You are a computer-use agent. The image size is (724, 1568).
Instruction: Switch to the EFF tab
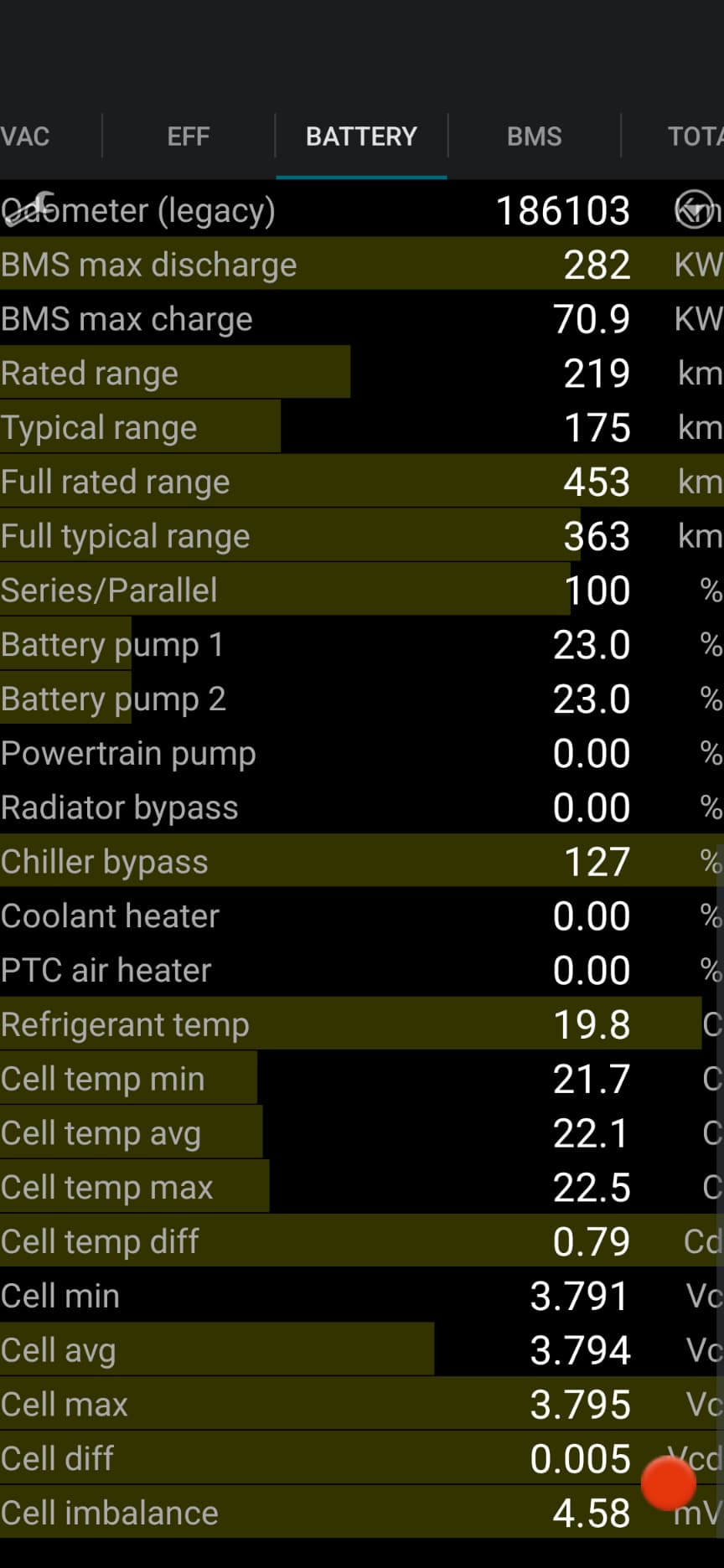(x=188, y=136)
